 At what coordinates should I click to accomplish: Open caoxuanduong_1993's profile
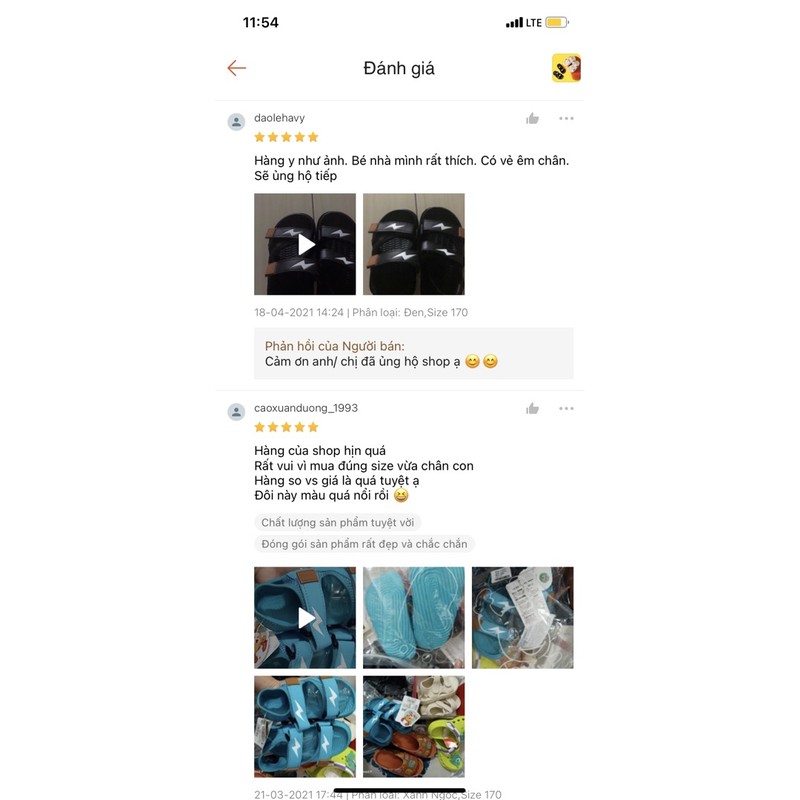[x=237, y=412]
